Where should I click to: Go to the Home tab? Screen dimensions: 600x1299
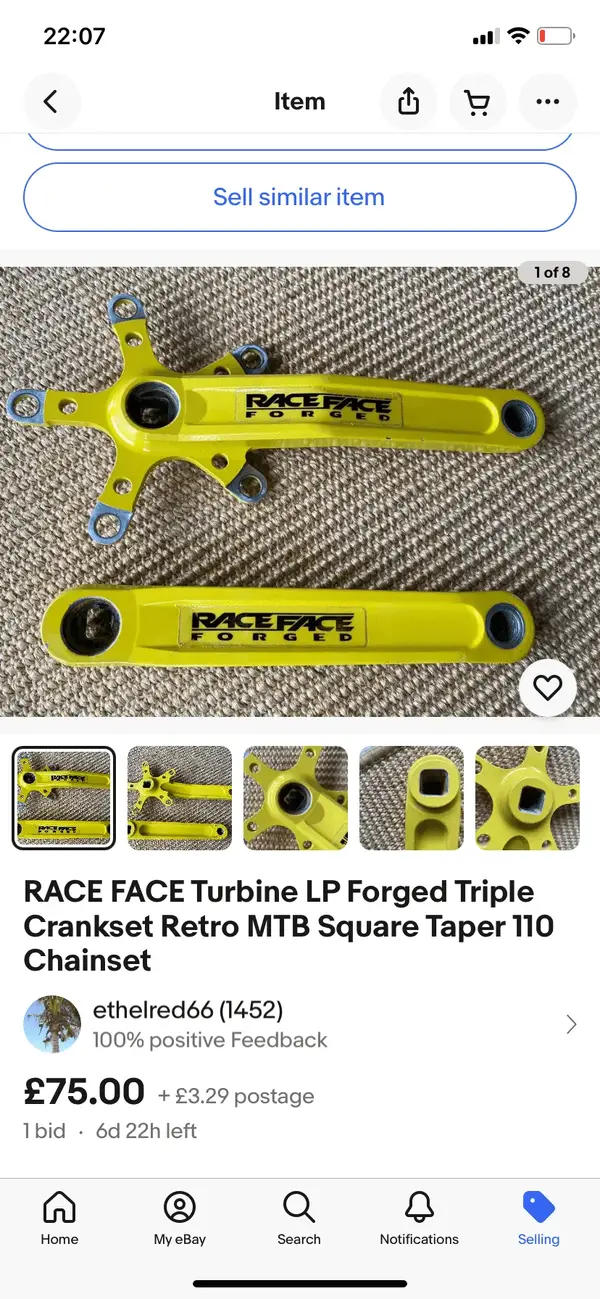59,1219
